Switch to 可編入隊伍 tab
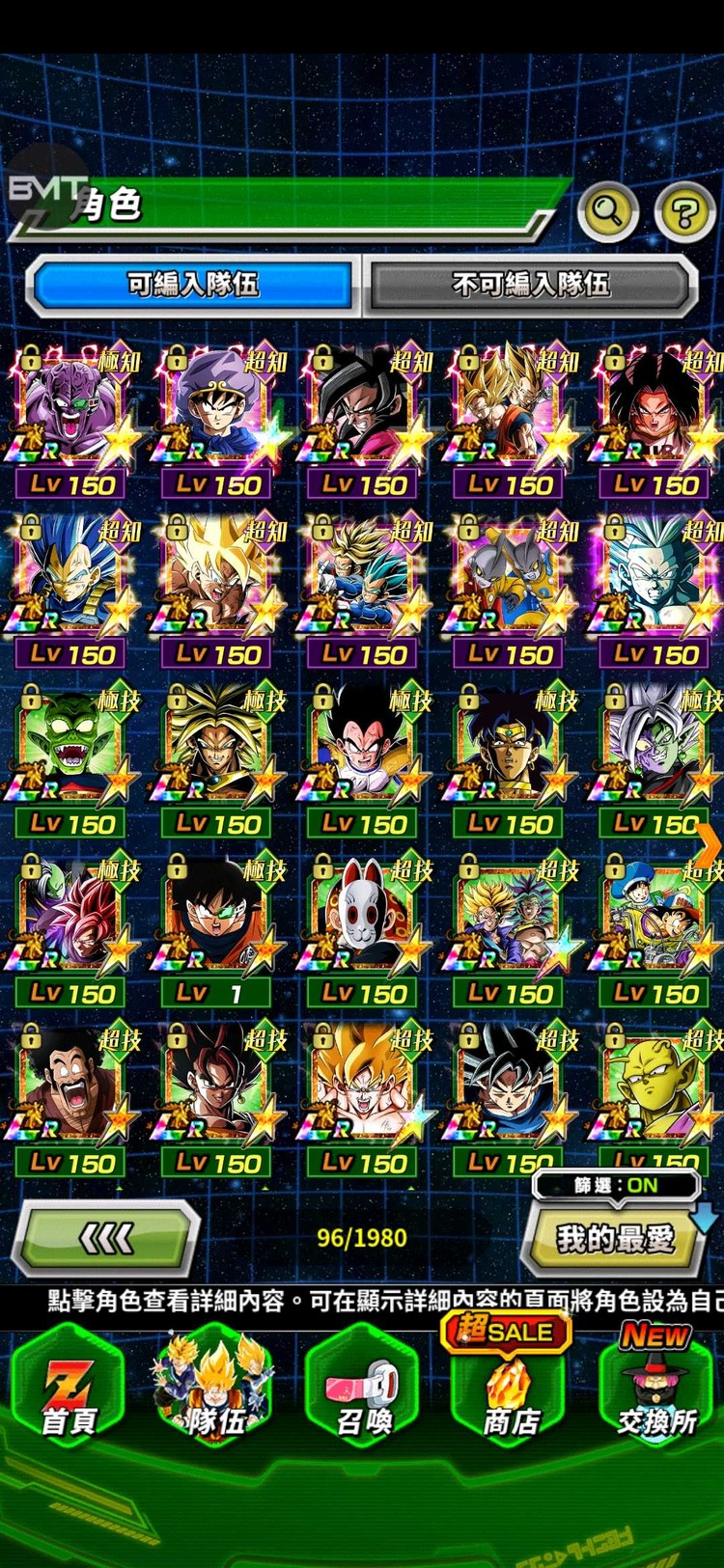The width and height of the screenshot is (724, 1568). [193, 285]
